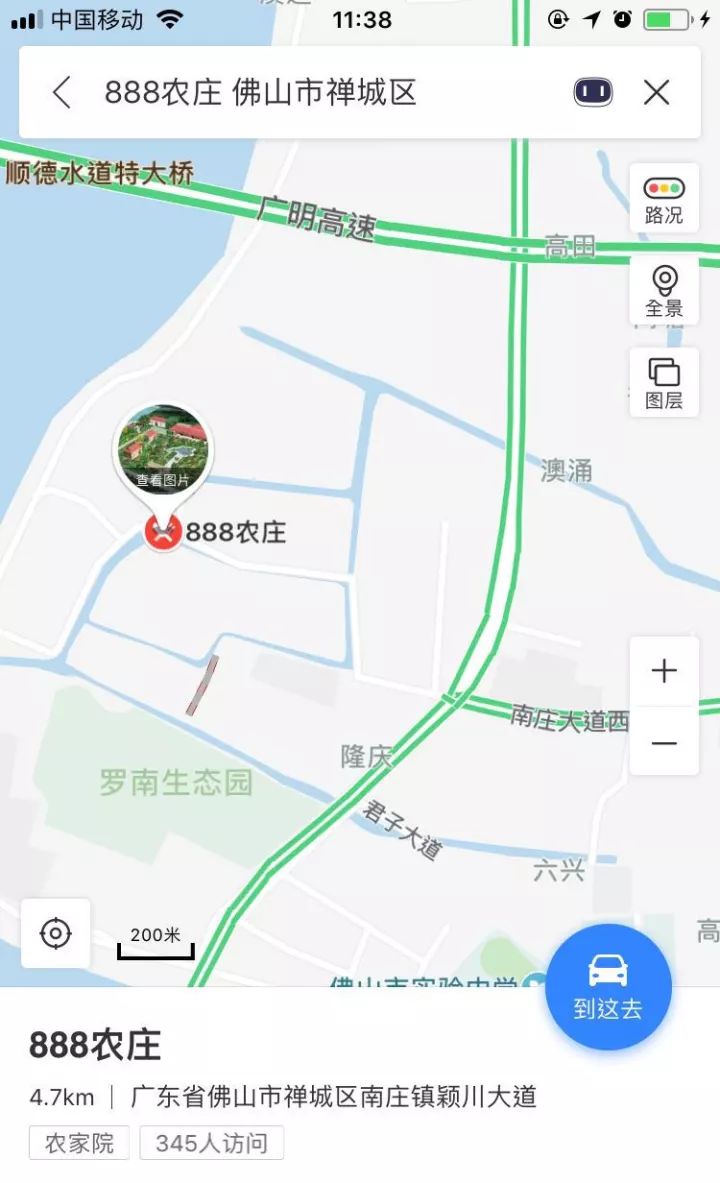Clear the search text with the X
Screen dimensions: 720x1183
pyautogui.click(x=657, y=91)
